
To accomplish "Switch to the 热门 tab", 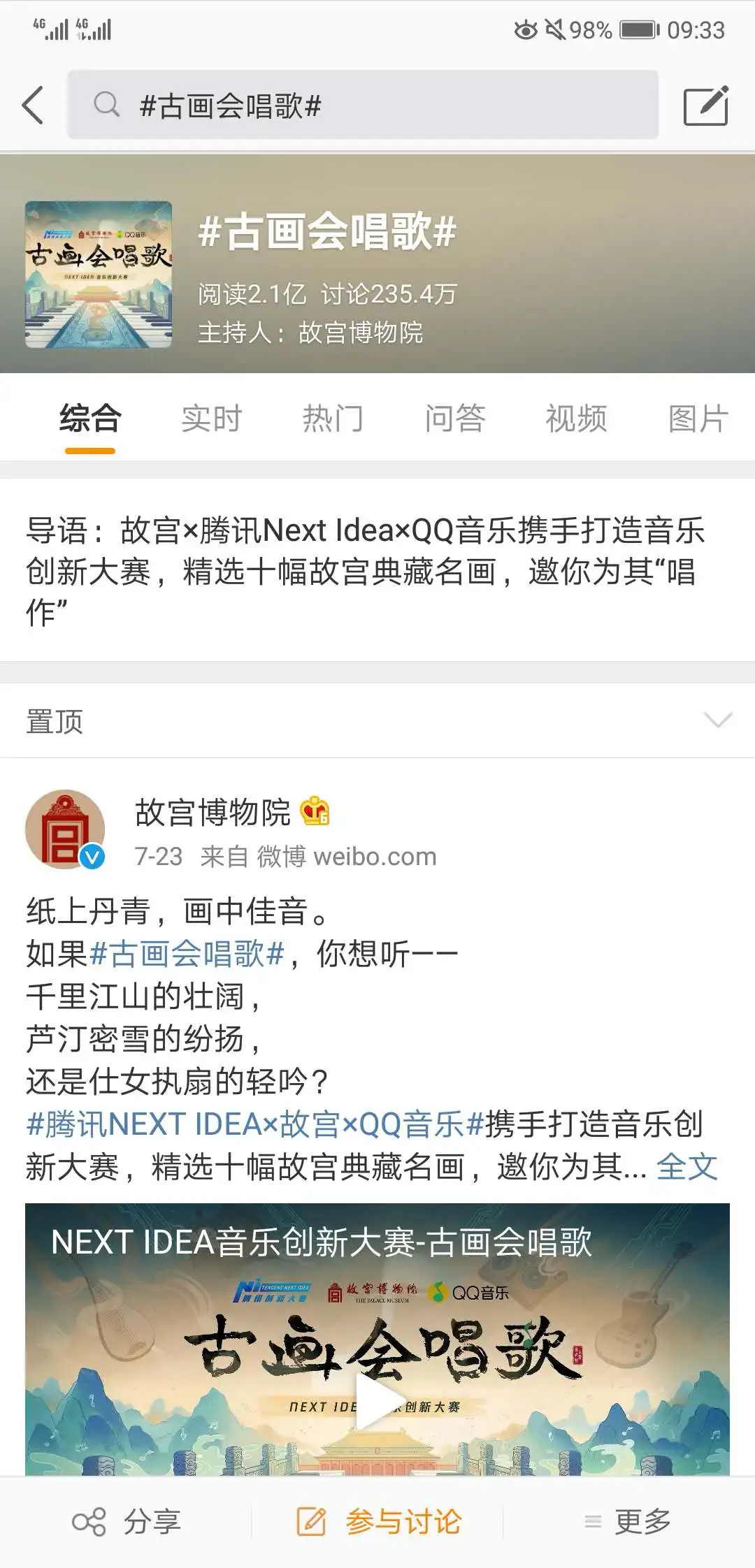I will pyautogui.click(x=333, y=419).
